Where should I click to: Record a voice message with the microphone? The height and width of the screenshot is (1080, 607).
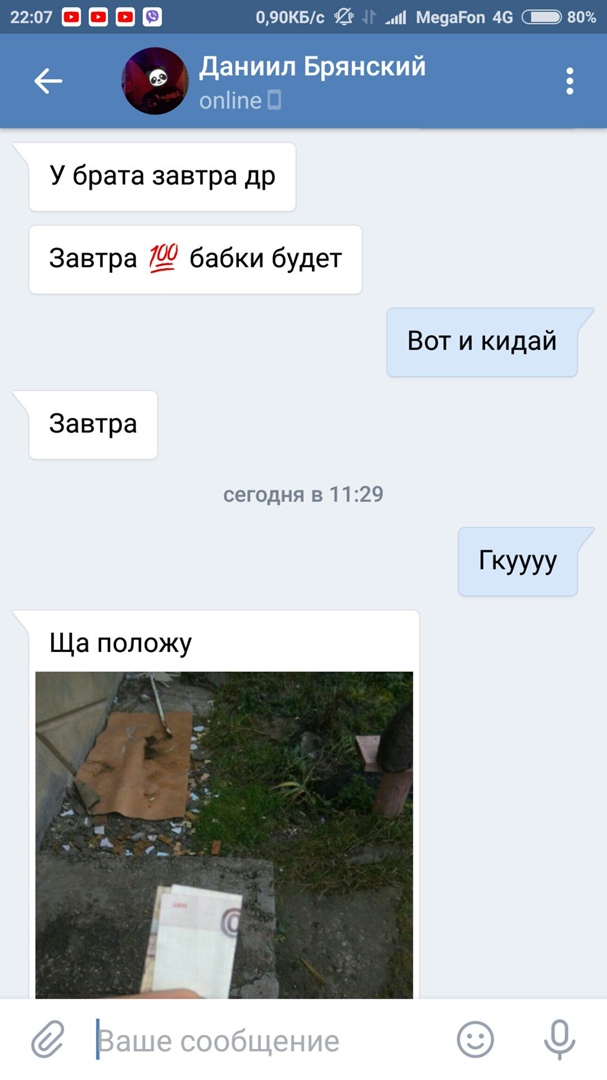click(x=559, y=1040)
